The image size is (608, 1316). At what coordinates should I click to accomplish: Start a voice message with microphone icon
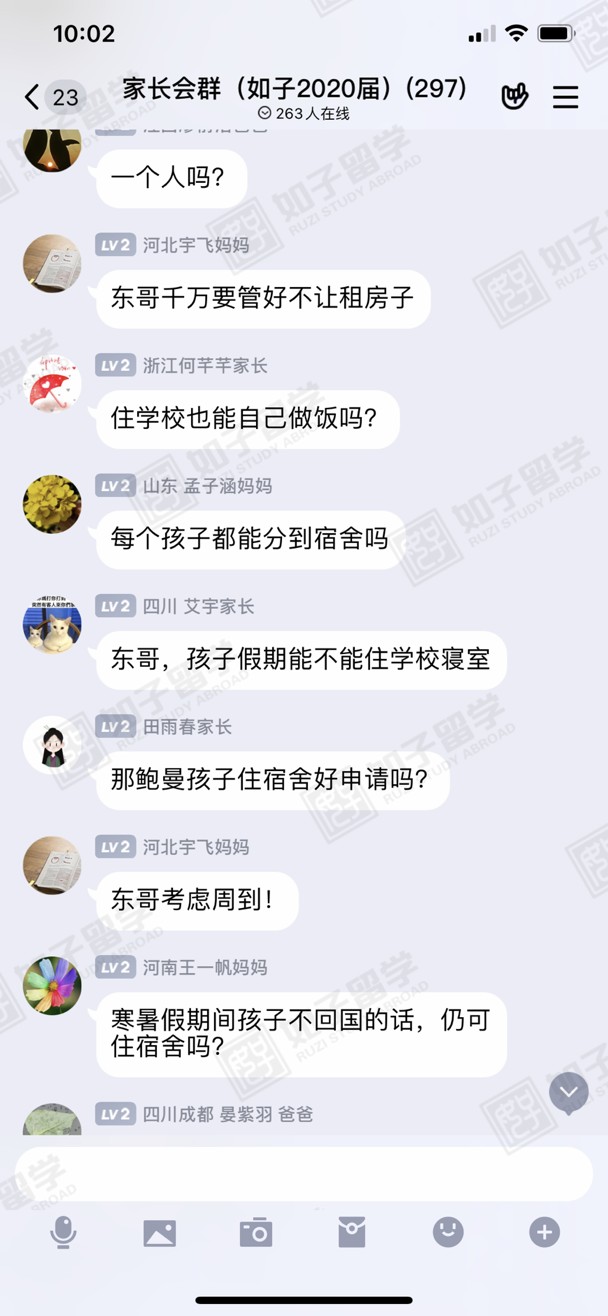[63, 1232]
